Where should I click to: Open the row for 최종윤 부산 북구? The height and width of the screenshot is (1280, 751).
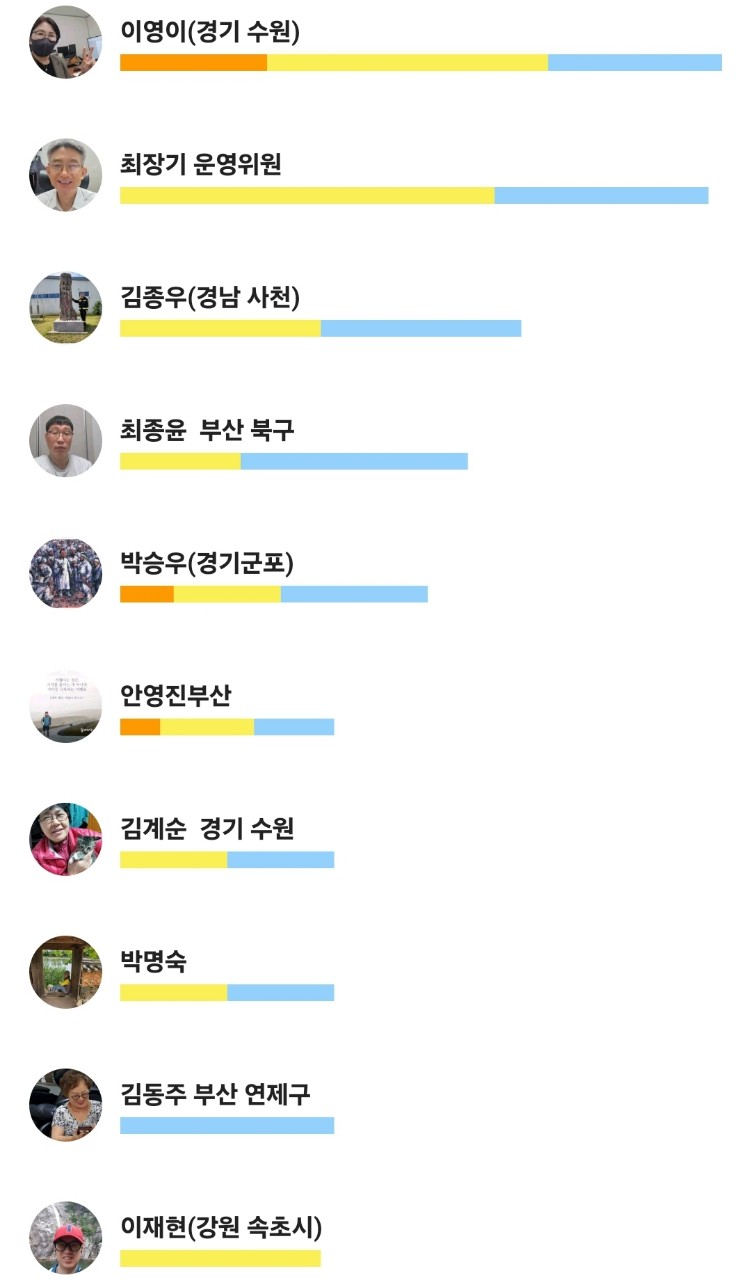pyautogui.click(x=375, y=441)
